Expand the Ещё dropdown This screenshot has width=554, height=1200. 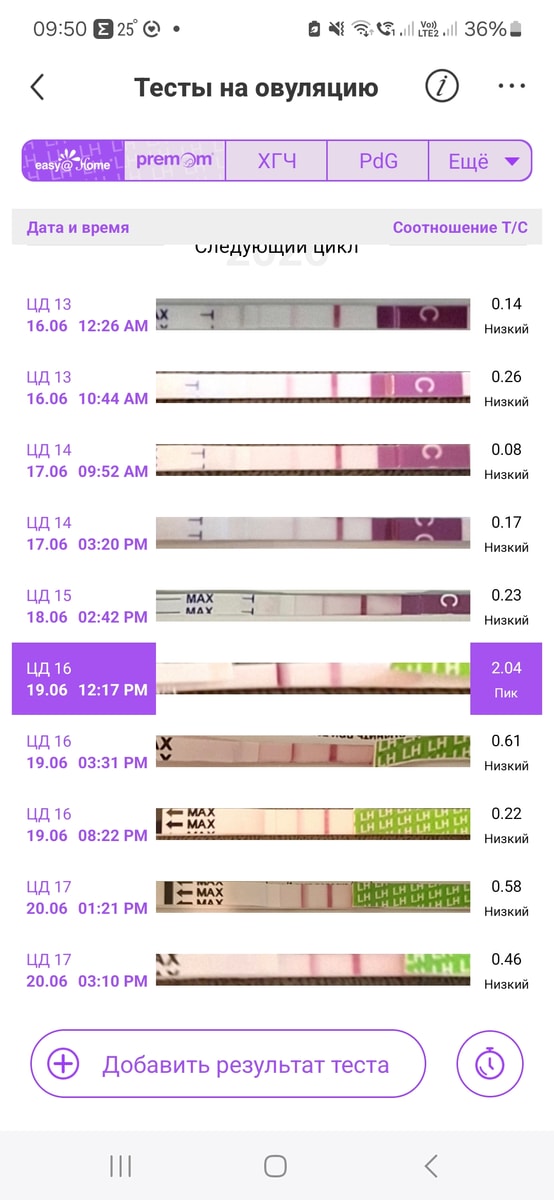480,160
